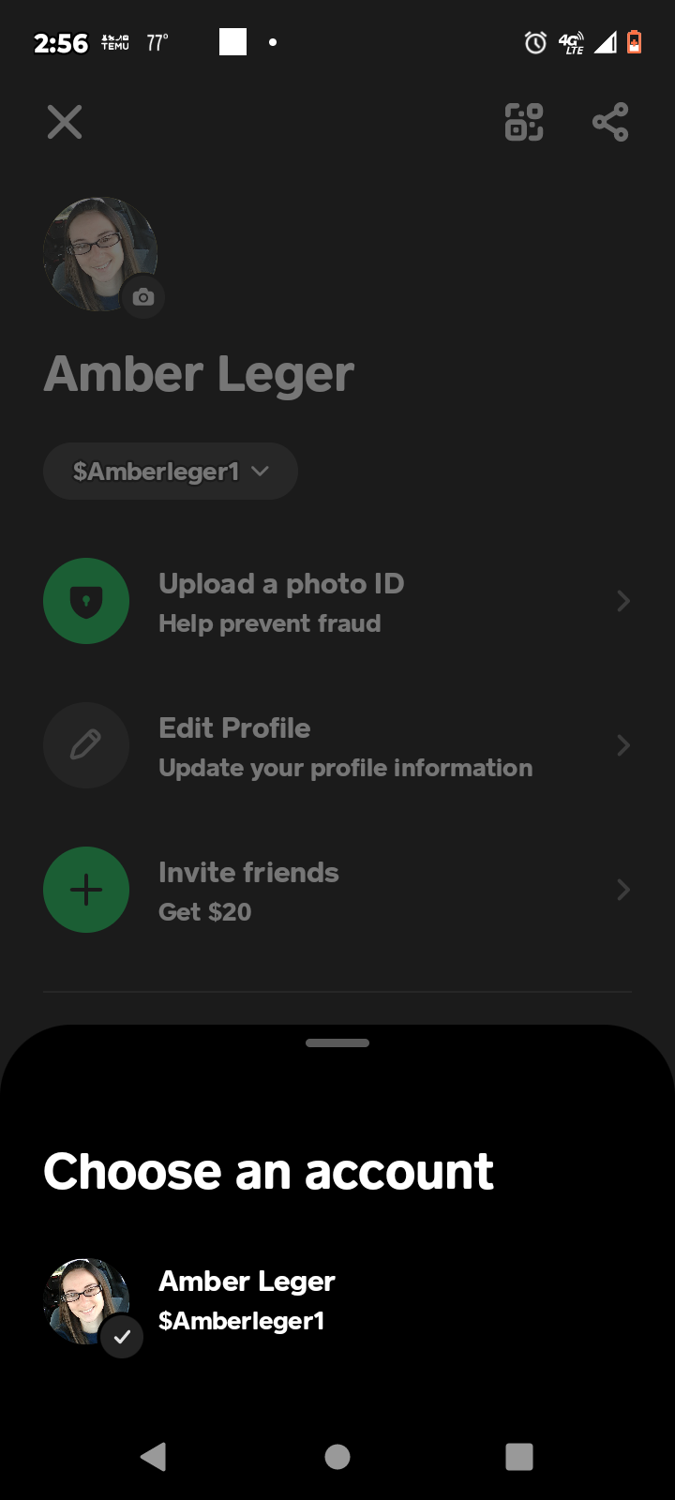Open Invite friends to get $20

337,890
